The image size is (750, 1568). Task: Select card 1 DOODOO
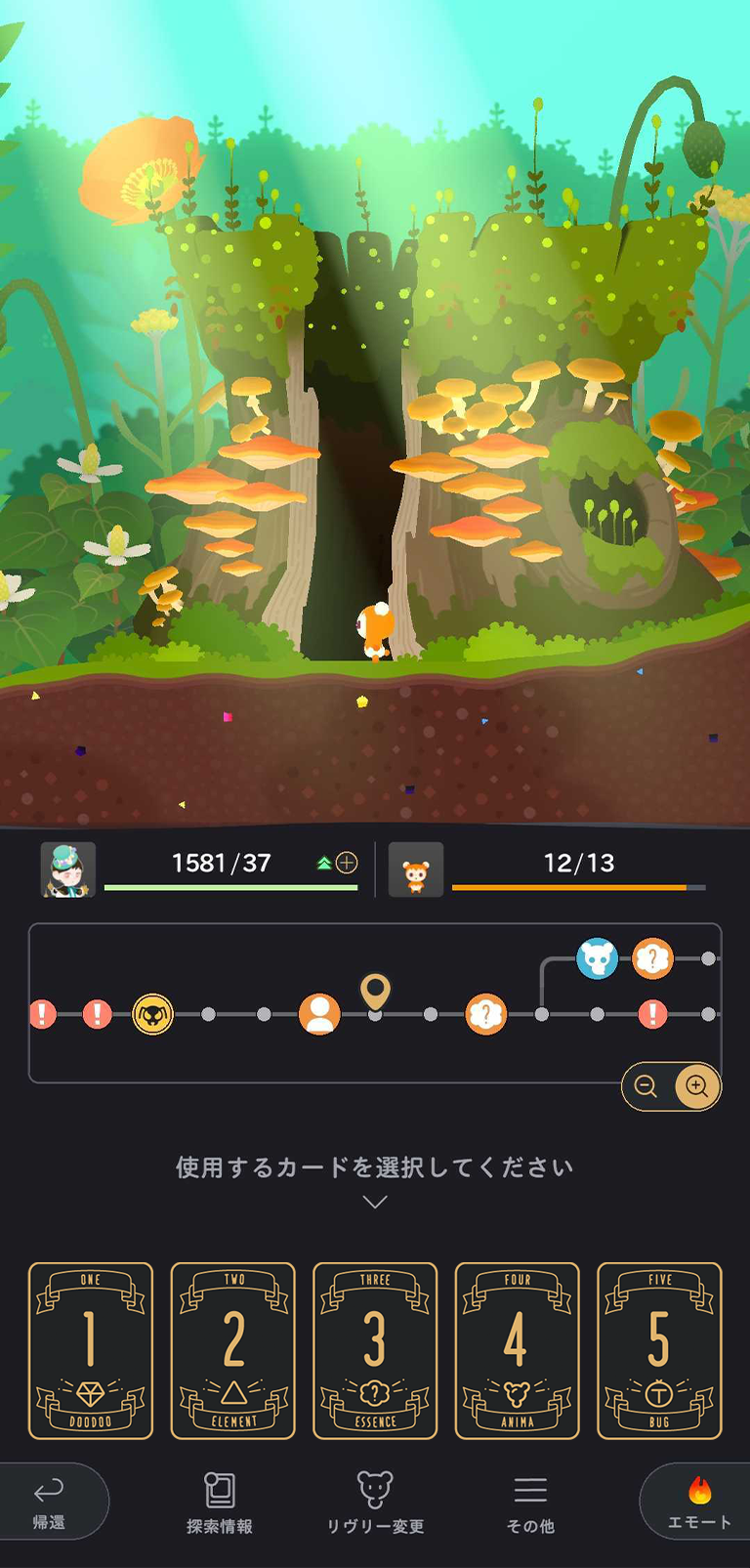[91, 1350]
